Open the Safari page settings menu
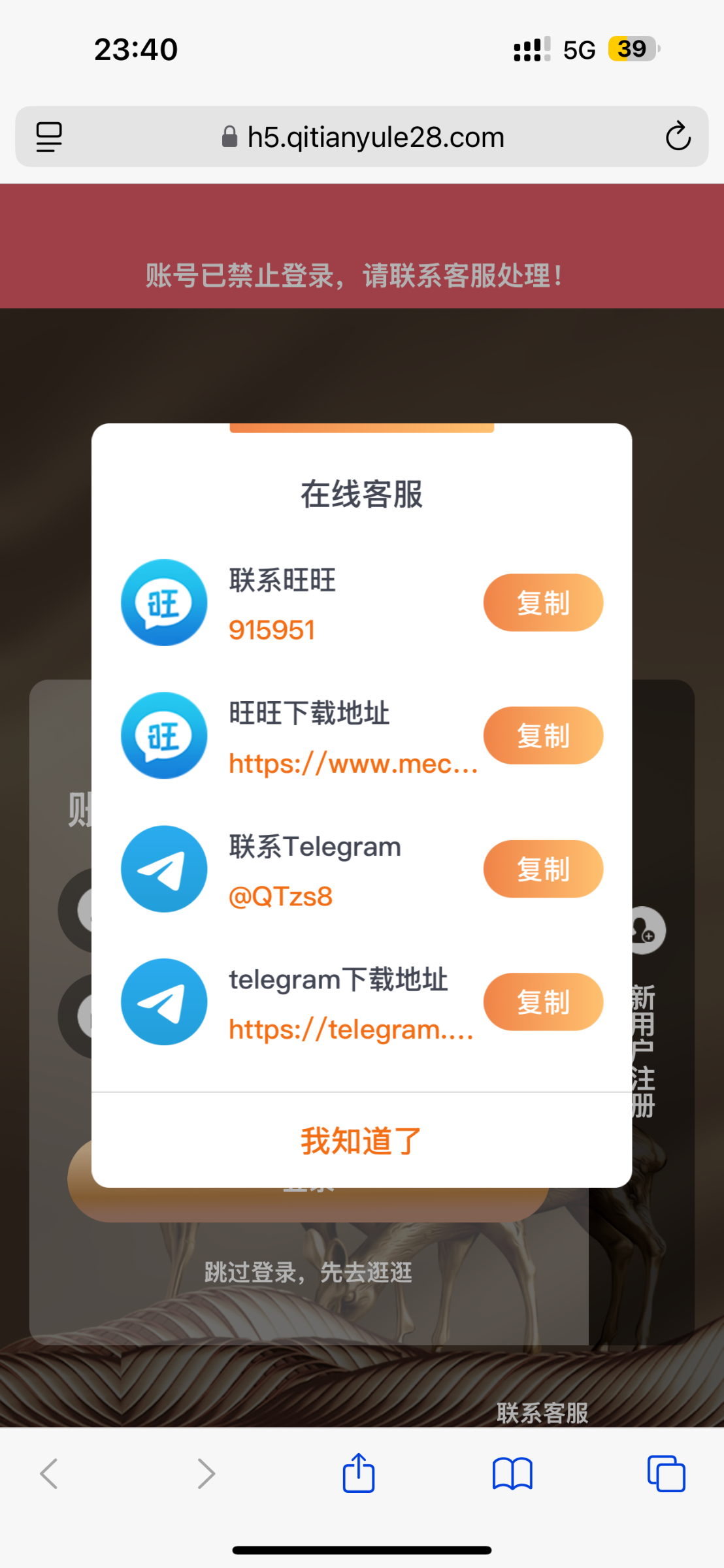Screen dimensions: 724x1568 (x=49, y=137)
